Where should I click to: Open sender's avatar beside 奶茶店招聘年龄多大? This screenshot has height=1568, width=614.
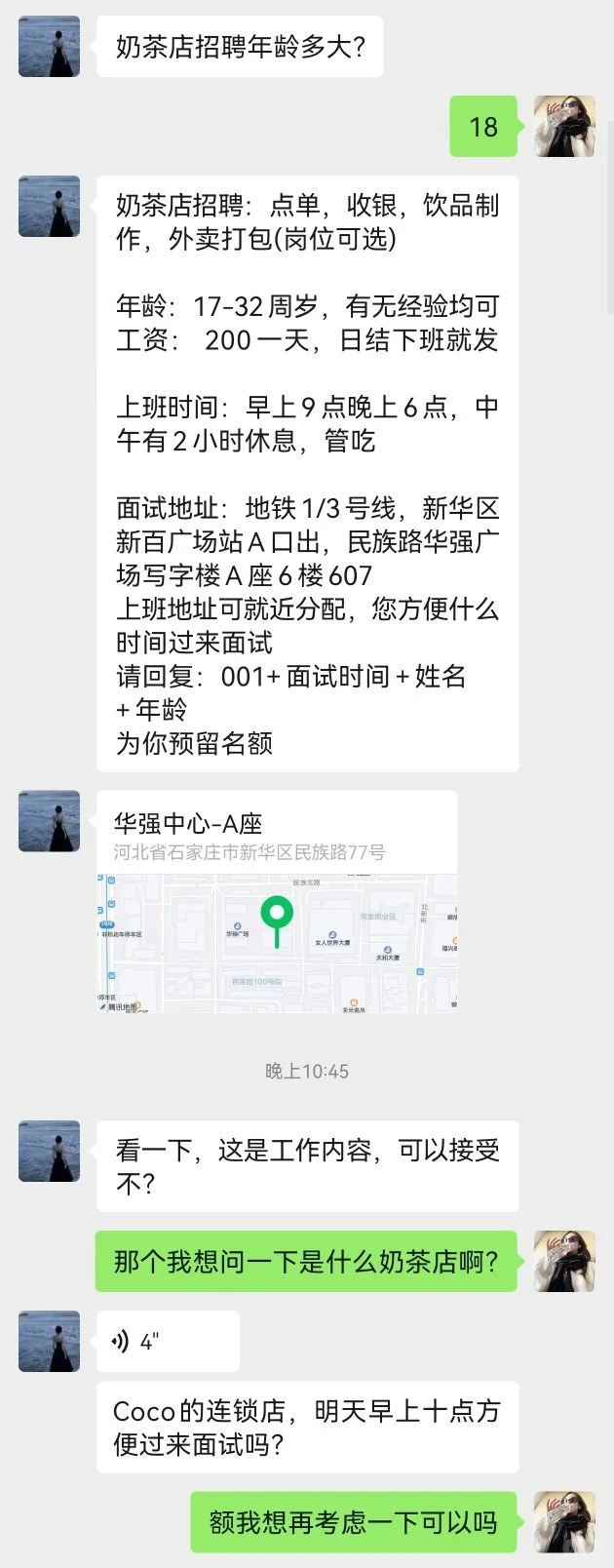[x=49, y=46]
